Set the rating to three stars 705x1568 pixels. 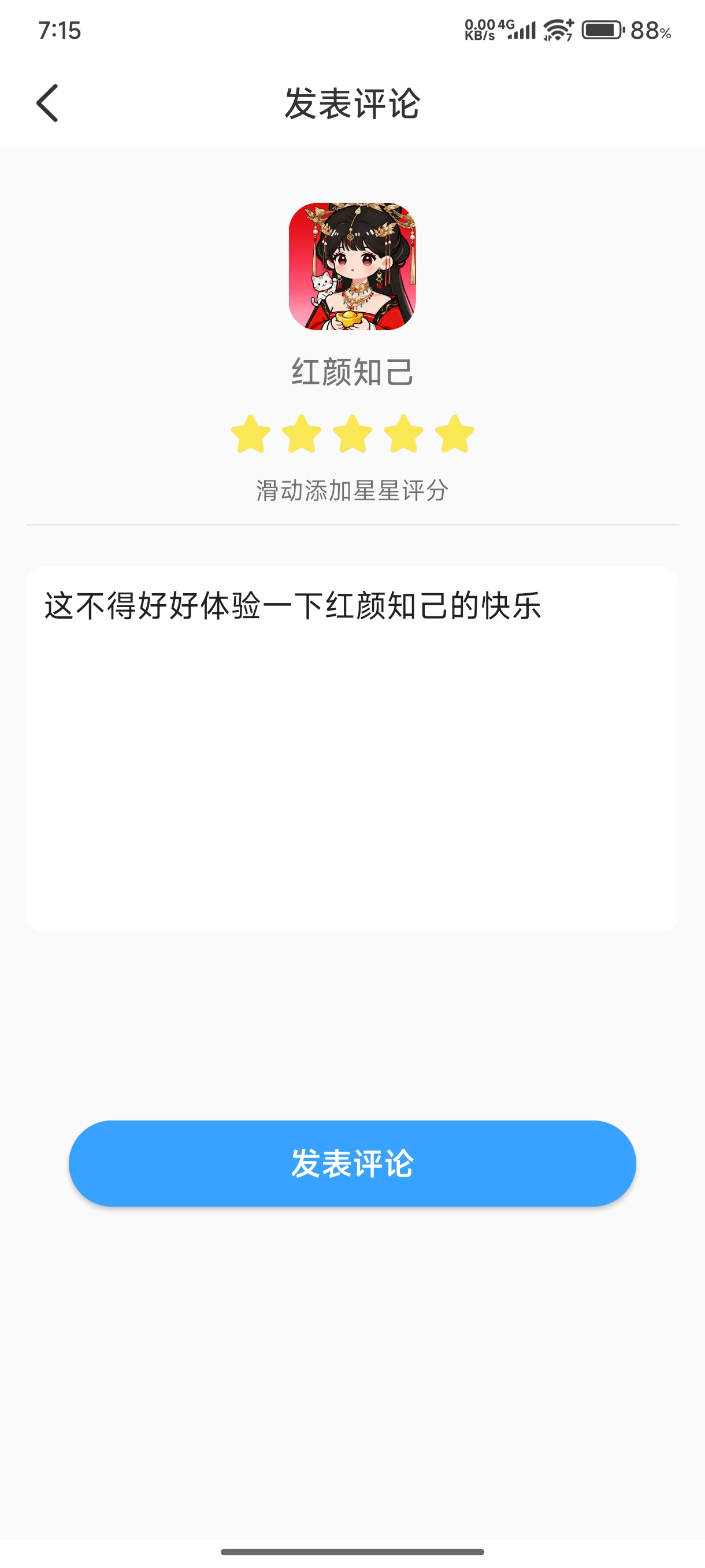pyautogui.click(x=353, y=434)
